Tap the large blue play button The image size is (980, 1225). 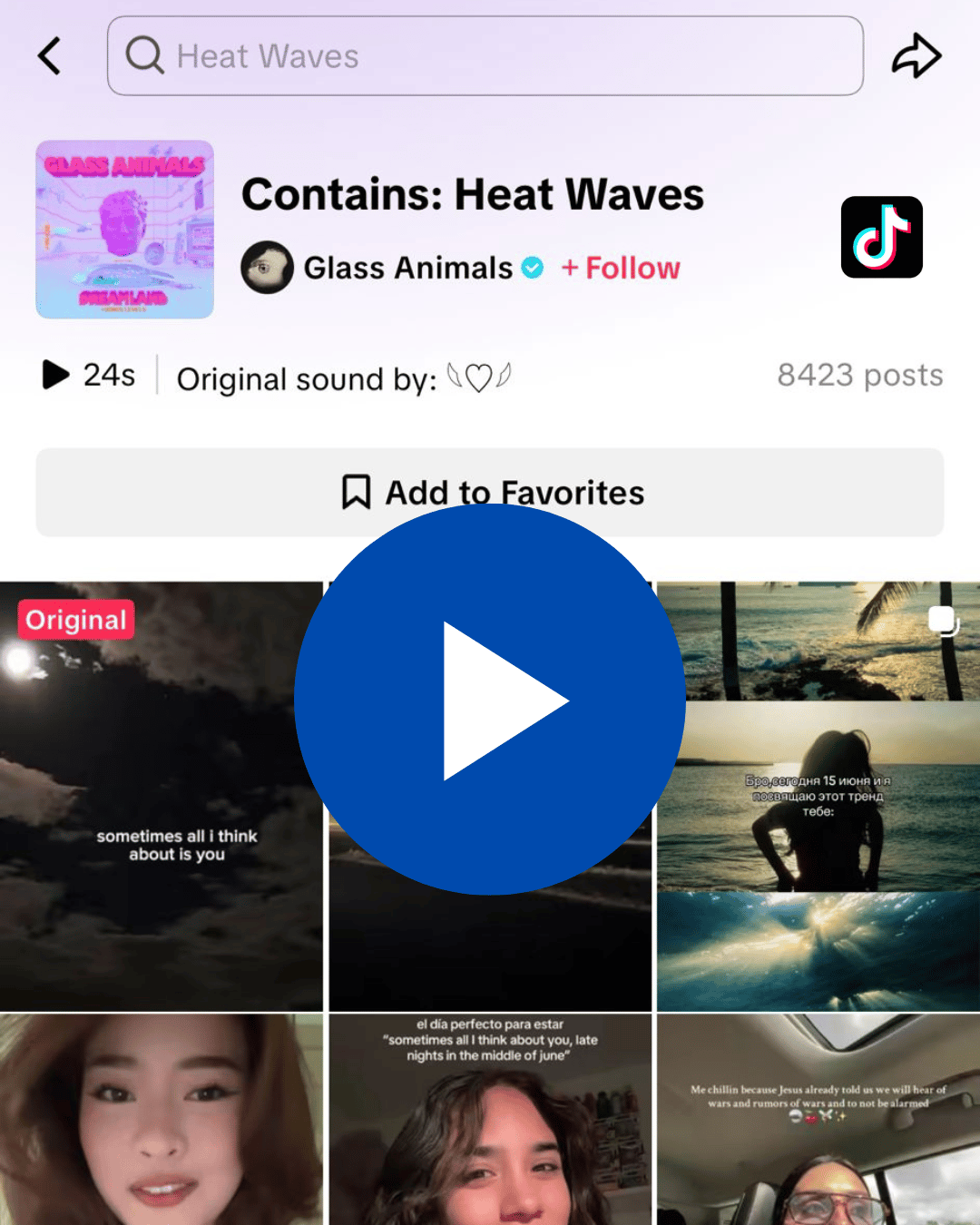490,700
